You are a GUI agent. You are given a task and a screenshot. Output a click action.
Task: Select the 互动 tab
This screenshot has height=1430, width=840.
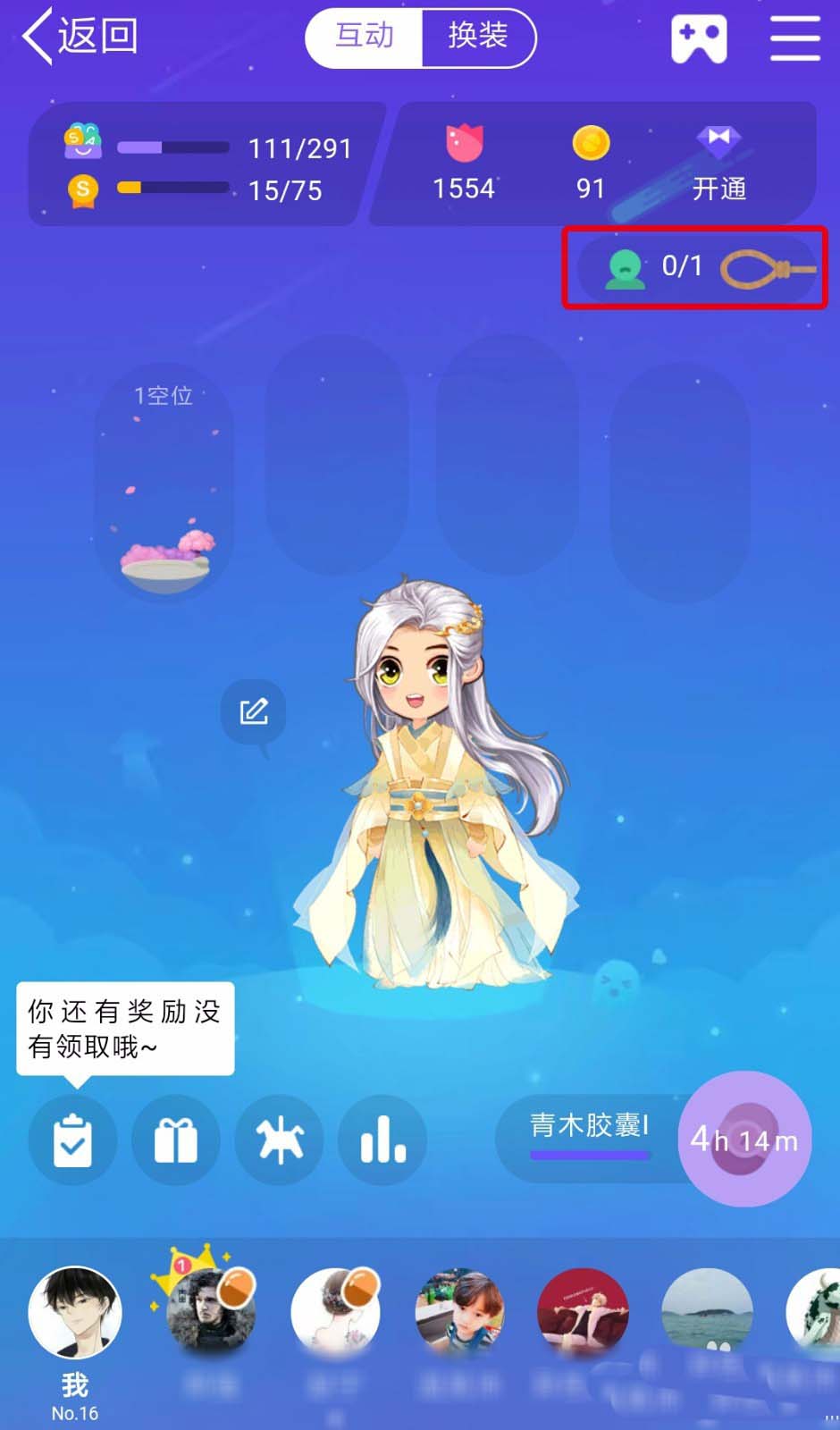click(365, 37)
